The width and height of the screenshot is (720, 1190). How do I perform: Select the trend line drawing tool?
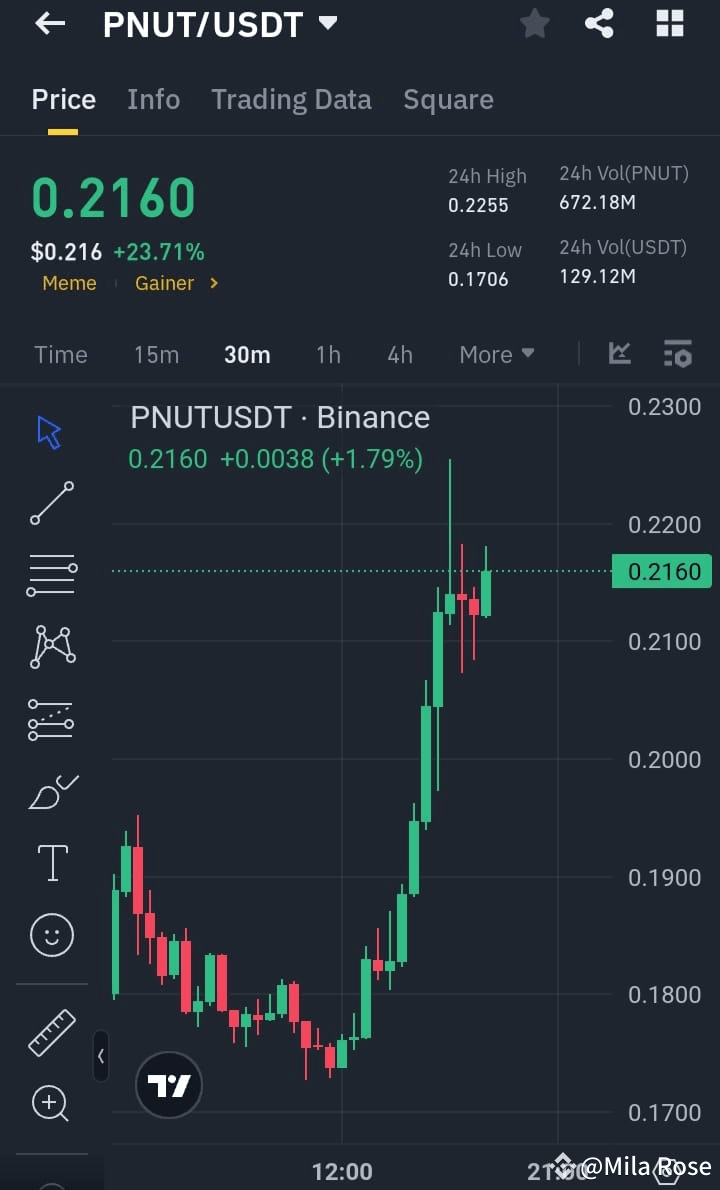[50, 505]
